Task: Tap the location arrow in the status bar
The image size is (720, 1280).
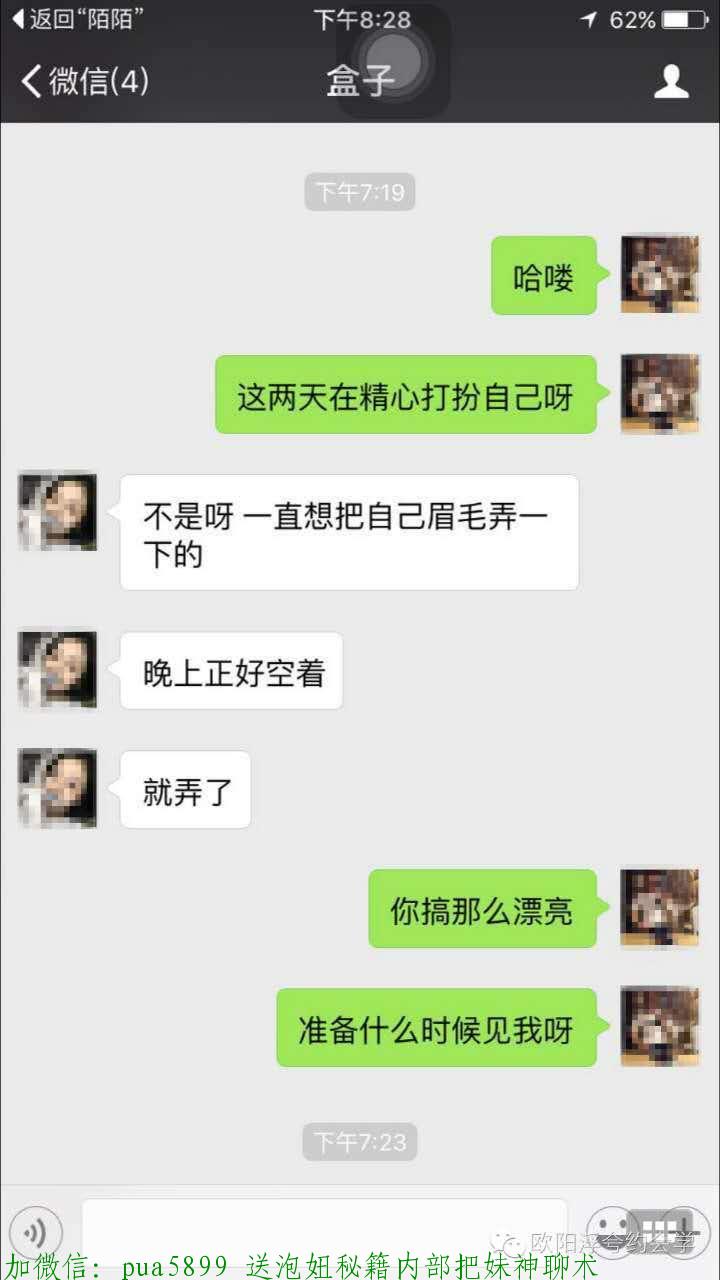Action: tap(589, 16)
